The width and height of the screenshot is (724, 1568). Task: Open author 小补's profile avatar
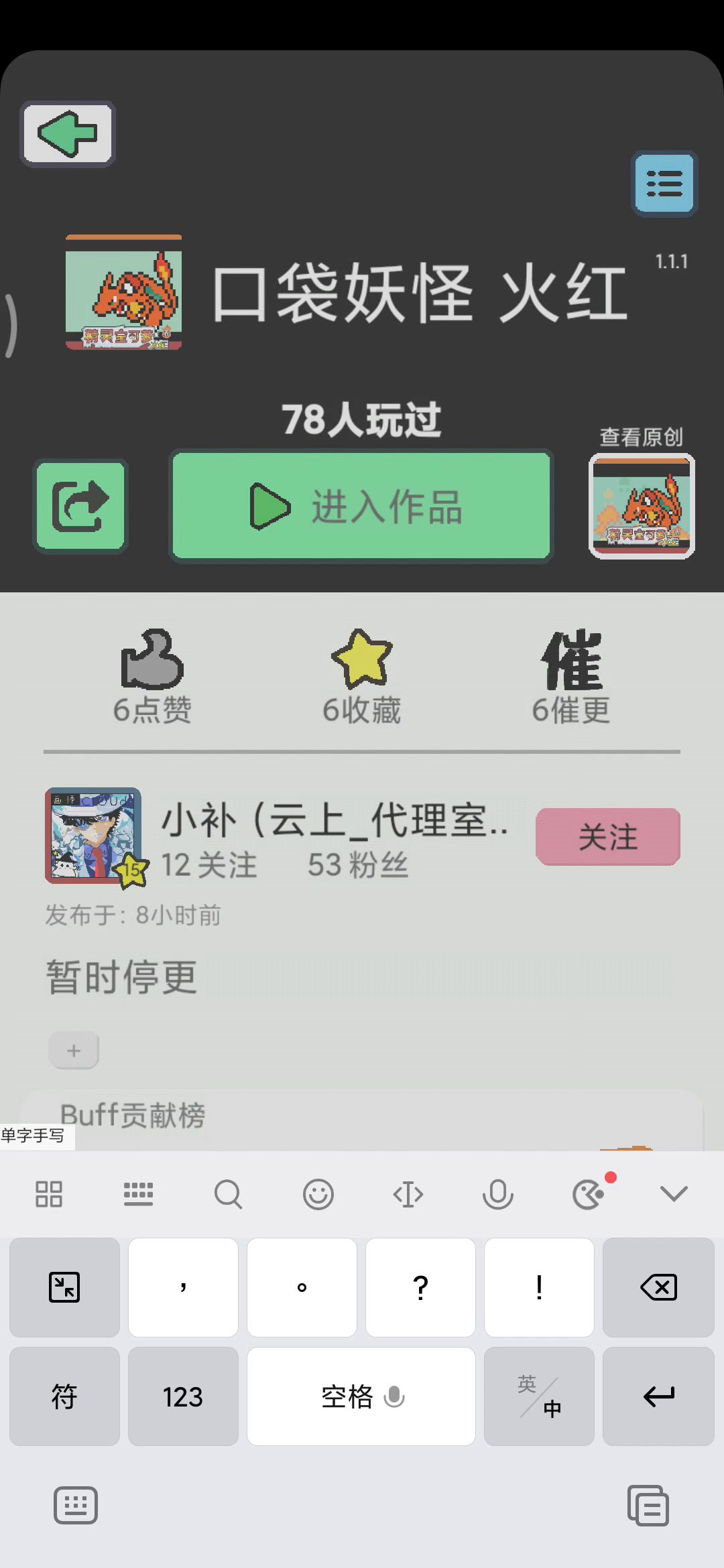coord(93,835)
